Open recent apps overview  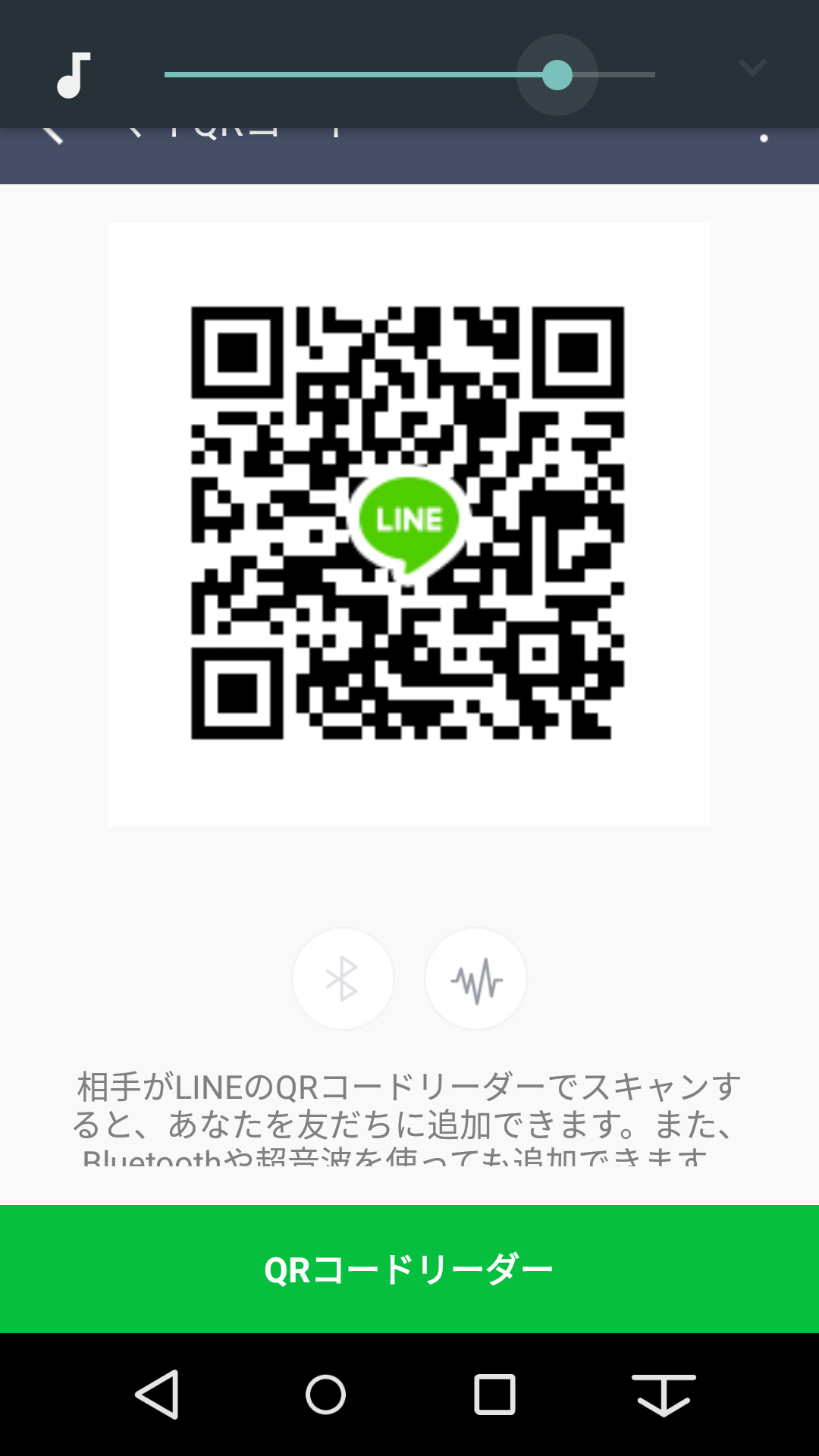[x=494, y=1394]
